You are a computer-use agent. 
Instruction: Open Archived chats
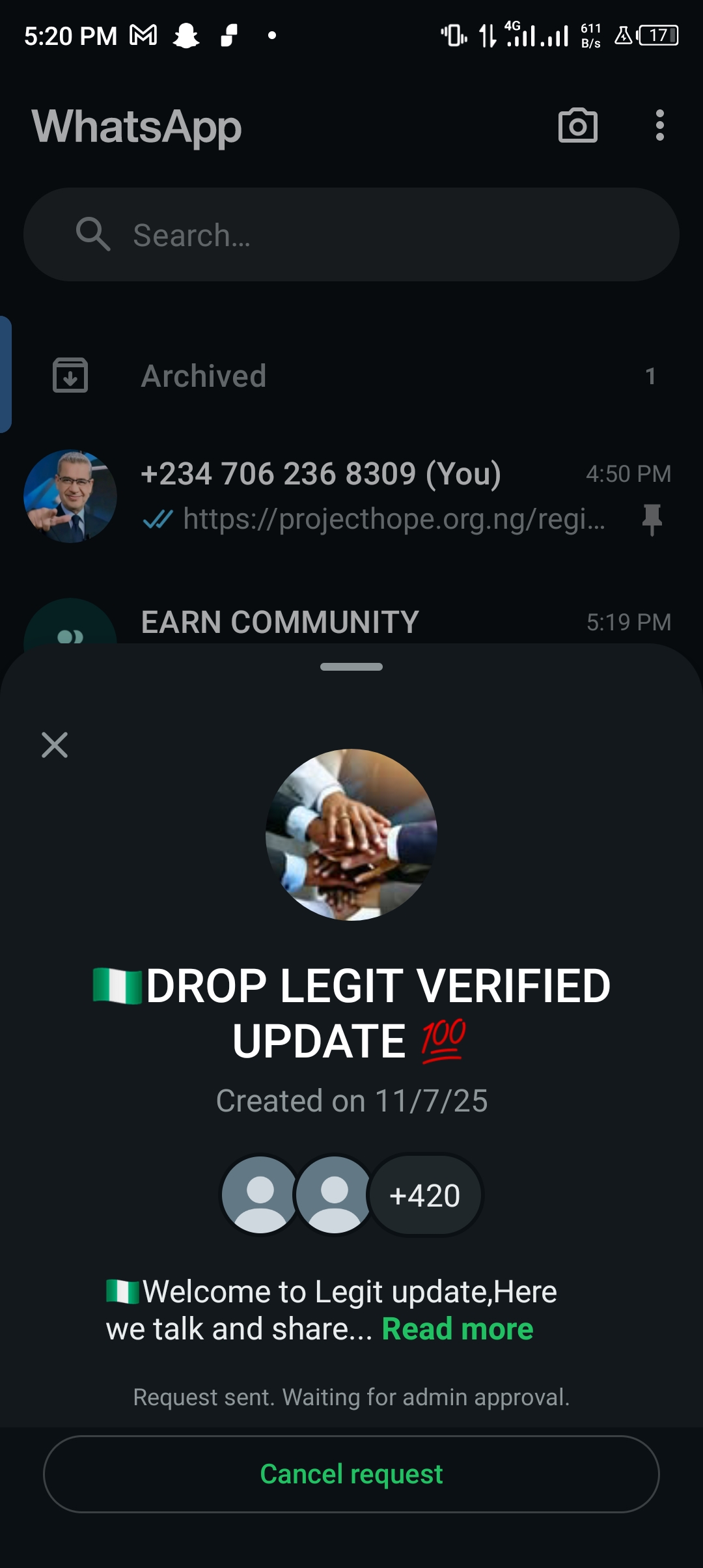pyautogui.click(x=351, y=376)
